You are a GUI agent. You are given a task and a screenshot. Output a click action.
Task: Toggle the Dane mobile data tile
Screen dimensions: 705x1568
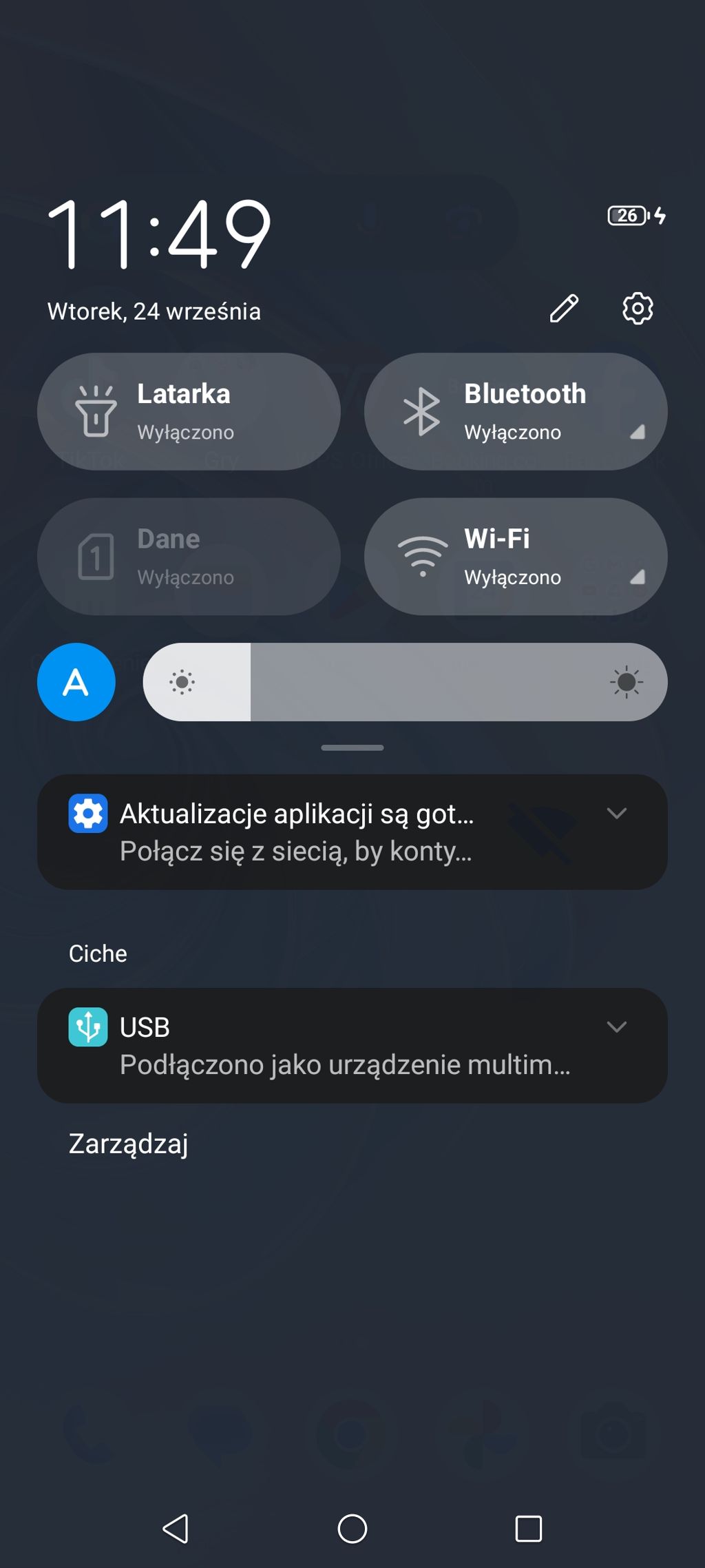tap(188, 557)
